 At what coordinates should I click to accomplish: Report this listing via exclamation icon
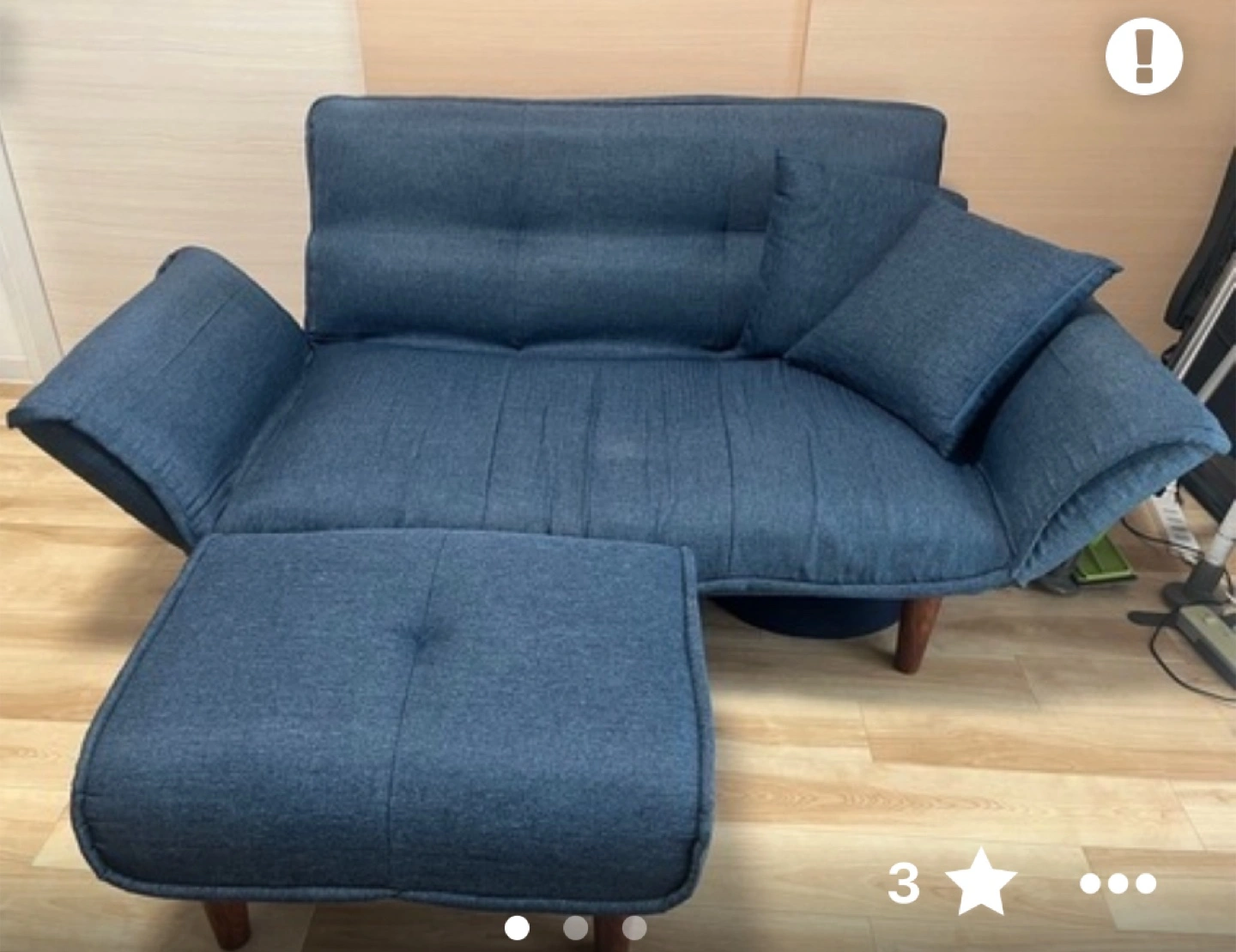pyautogui.click(x=1143, y=57)
